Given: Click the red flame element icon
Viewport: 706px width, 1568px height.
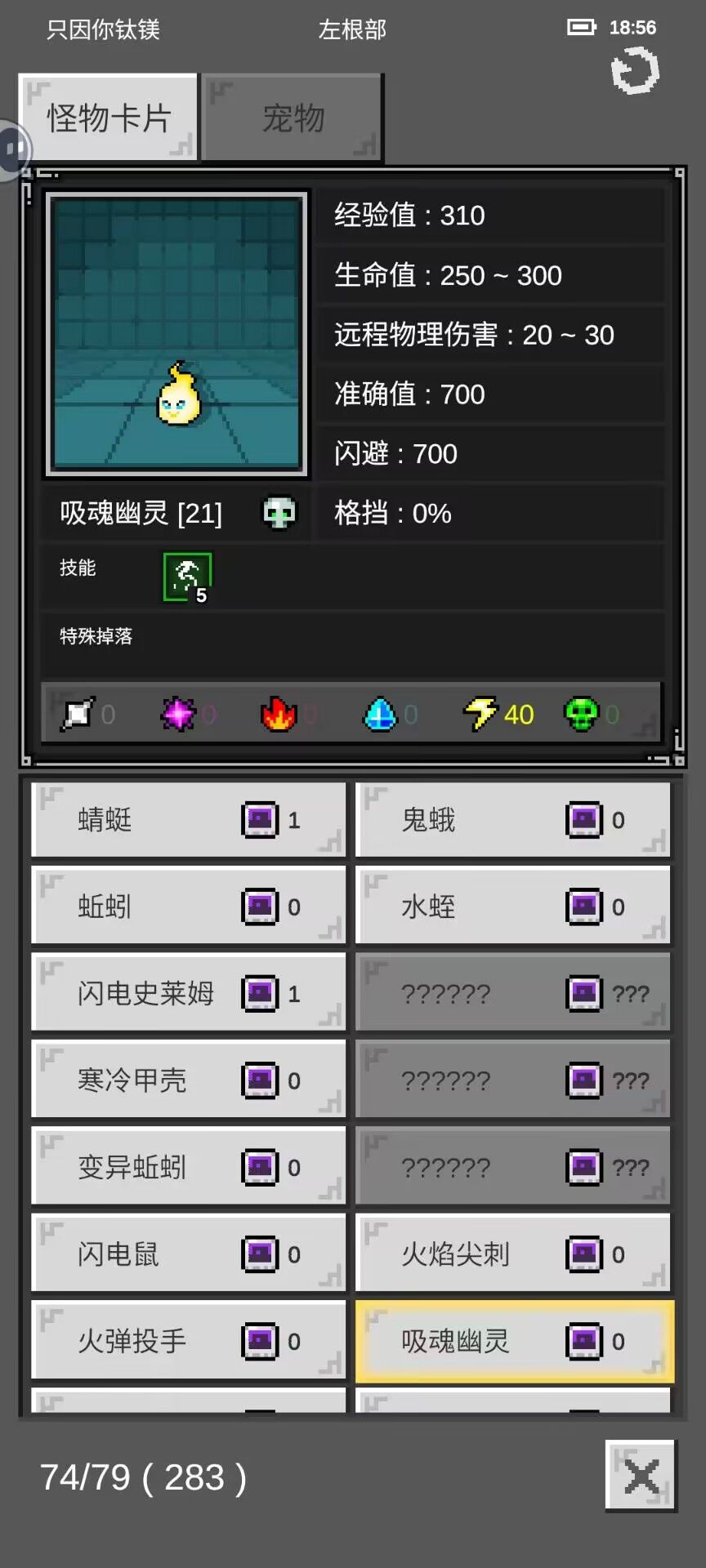Looking at the screenshot, I should (279, 713).
